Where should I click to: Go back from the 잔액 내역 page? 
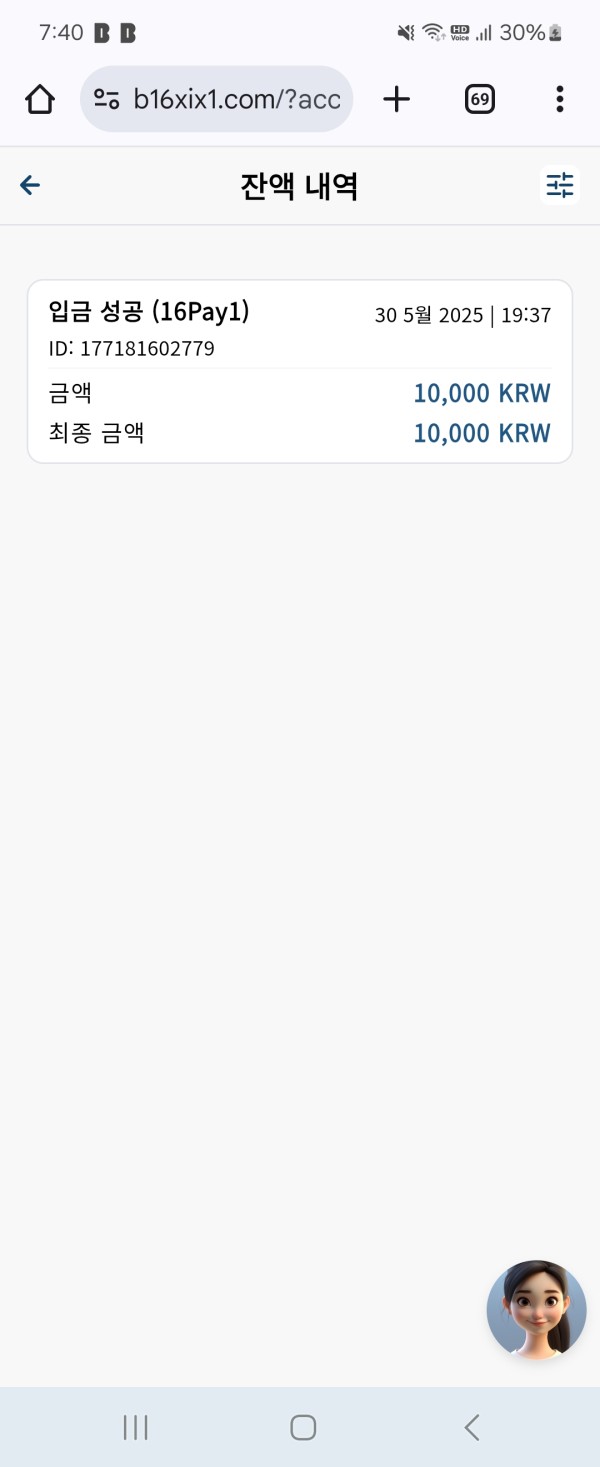pos(30,185)
